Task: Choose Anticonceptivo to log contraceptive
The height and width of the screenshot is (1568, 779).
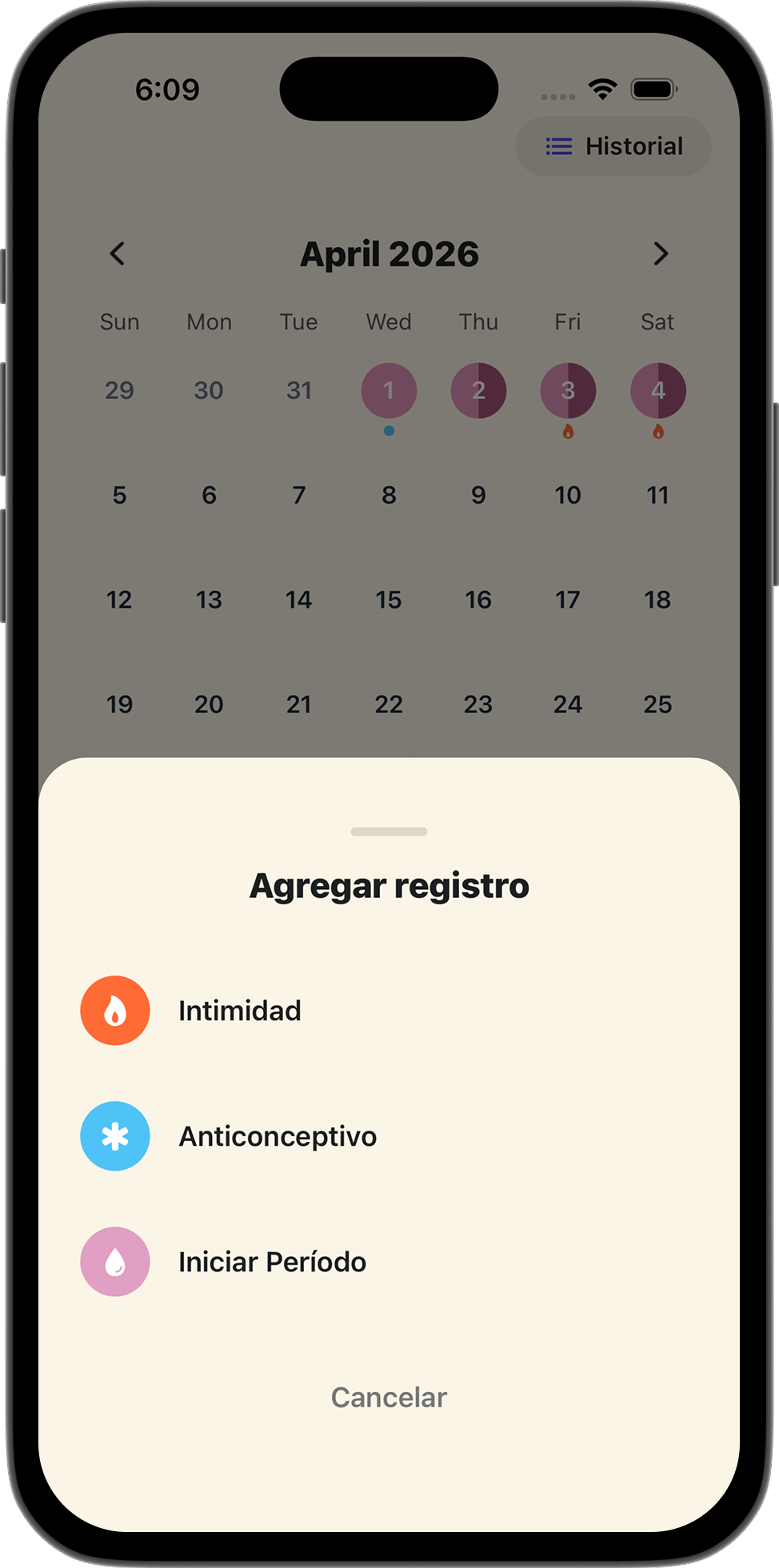Action: pyautogui.click(x=277, y=1136)
